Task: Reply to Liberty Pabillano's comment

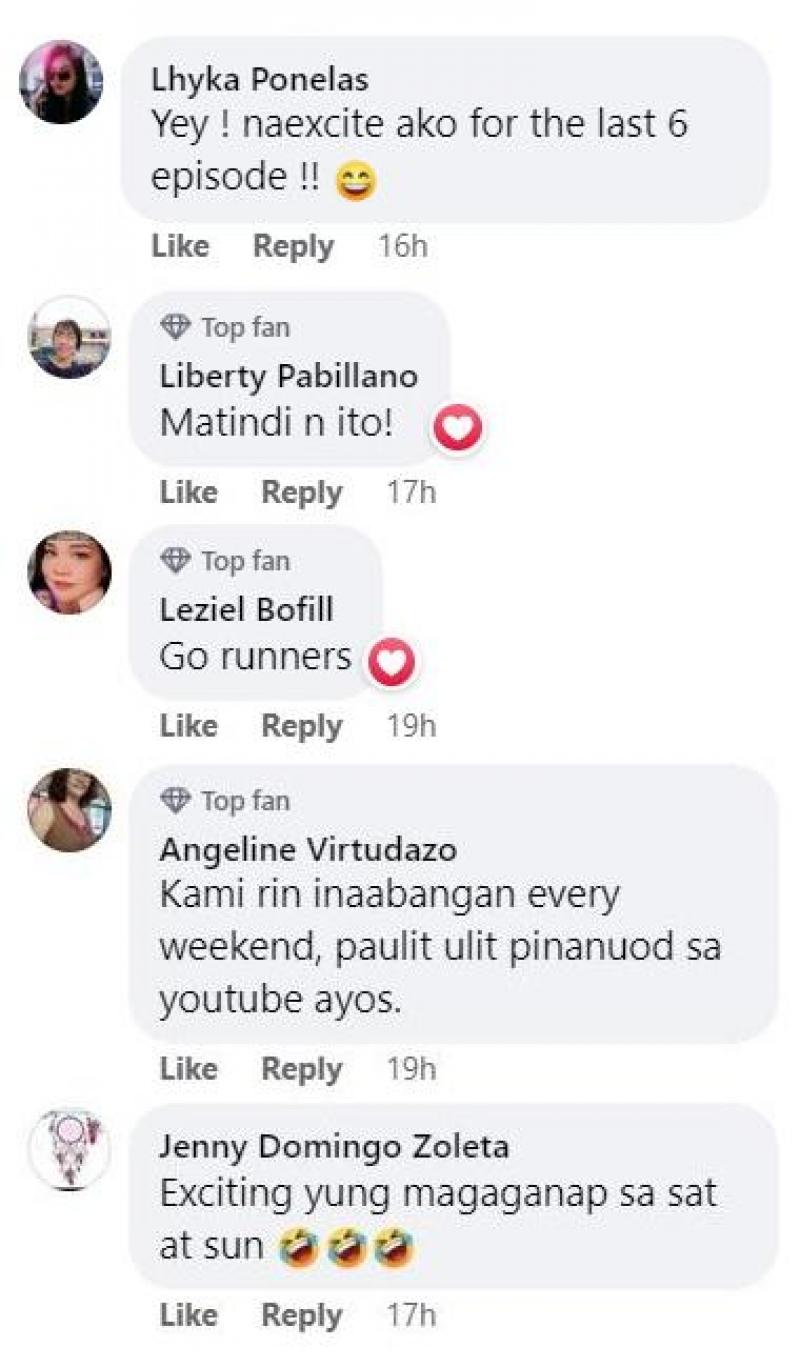Action: tap(301, 492)
